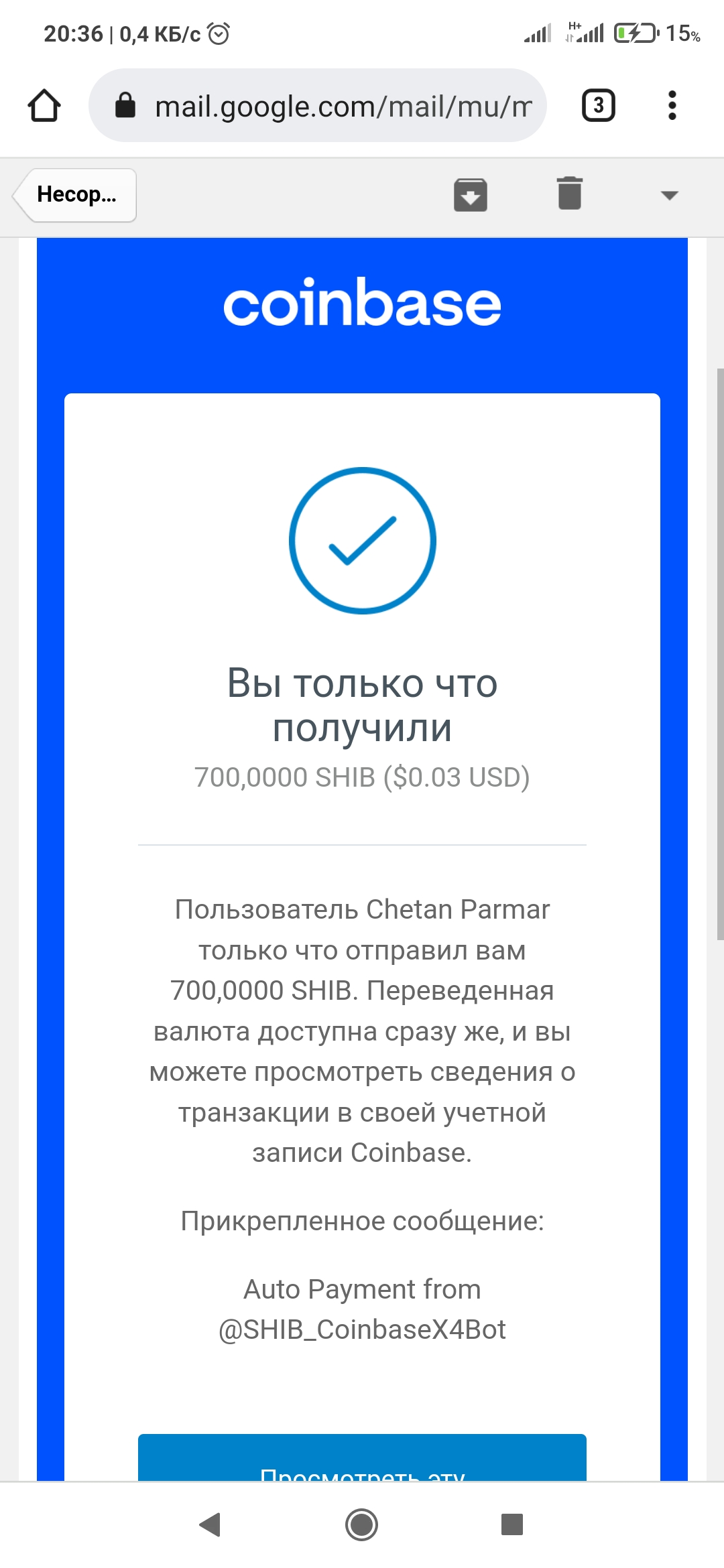This screenshot has height=1568, width=724.
Task: Go to the browser home page
Action: (44, 105)
